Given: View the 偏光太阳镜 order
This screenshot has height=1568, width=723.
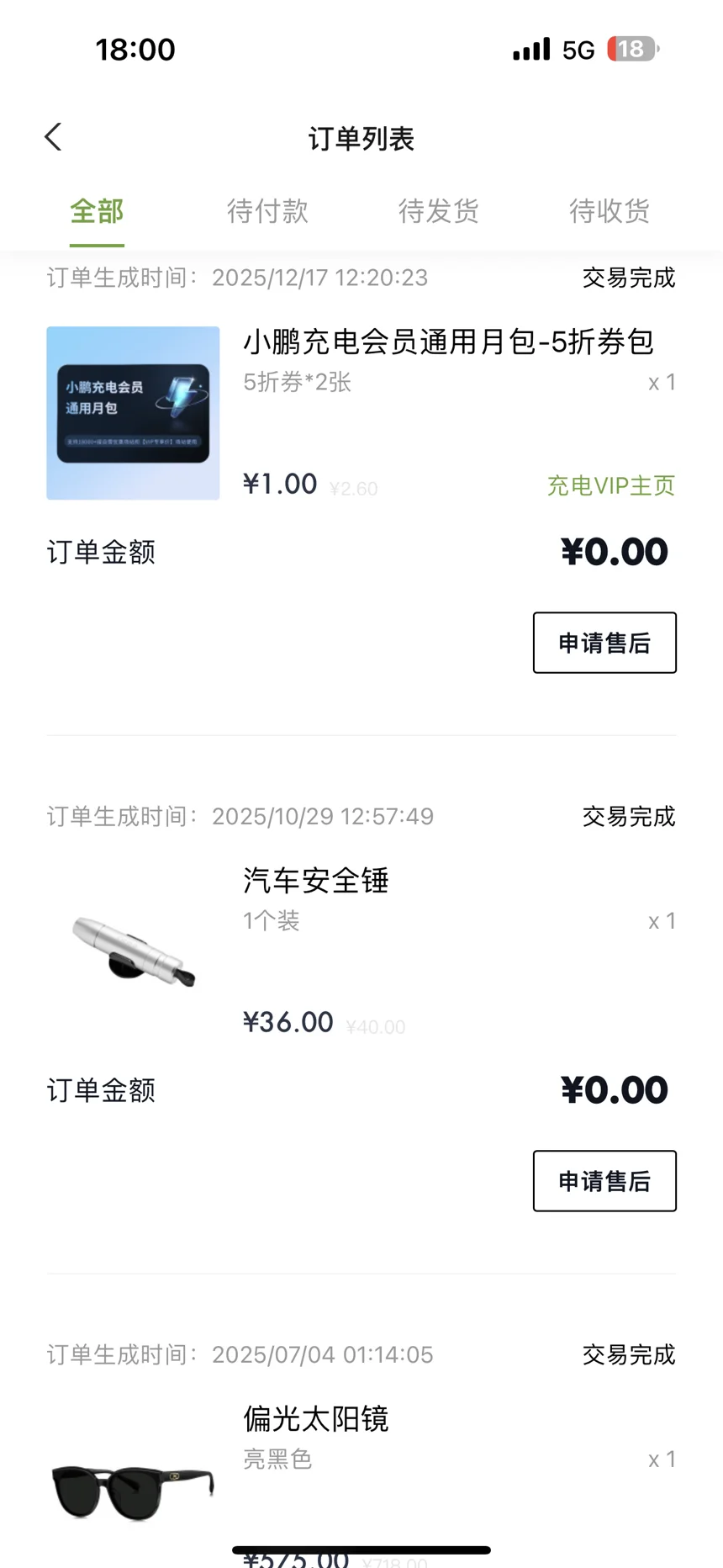Looking at the screenshot, I should 315,1419.
